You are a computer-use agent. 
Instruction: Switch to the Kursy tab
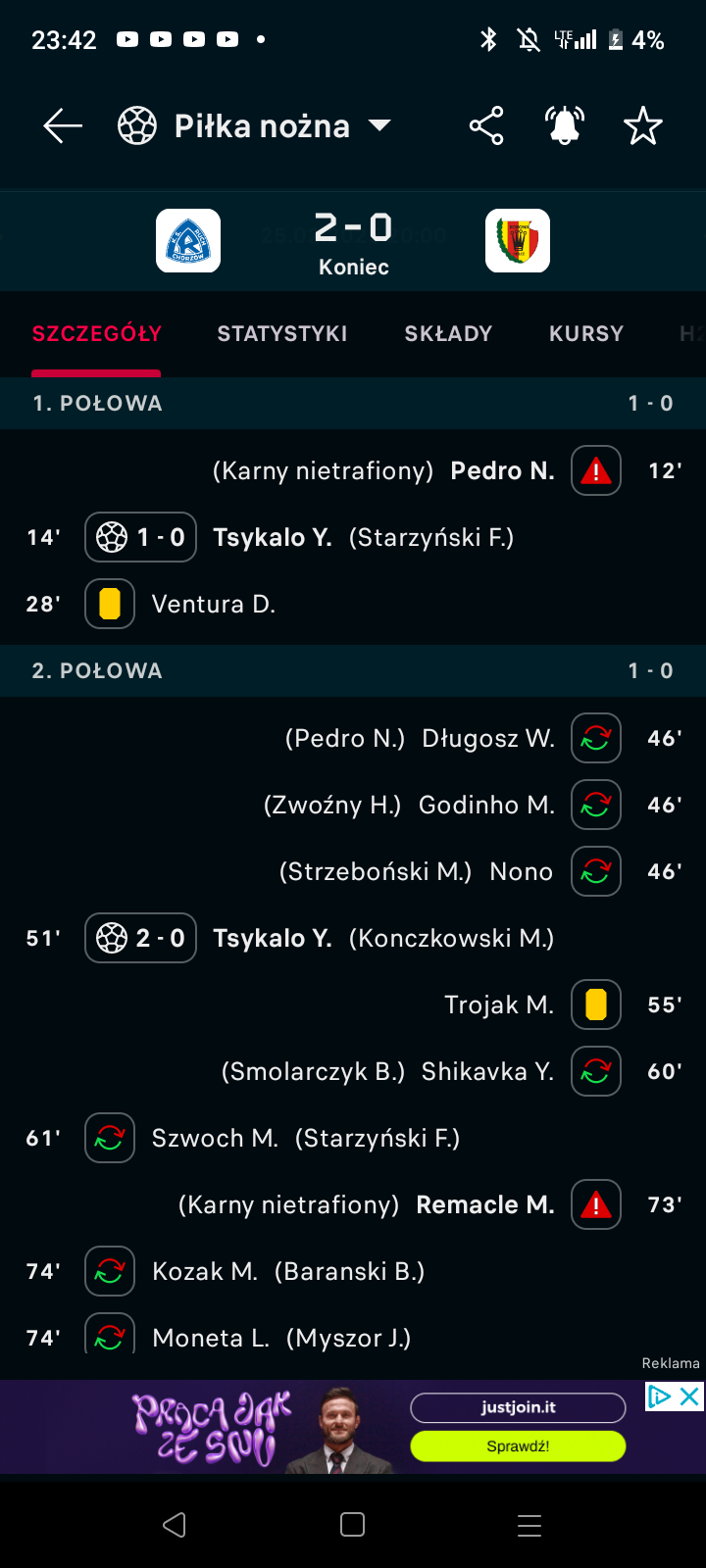pyautogui.click(x=586, y=334)
